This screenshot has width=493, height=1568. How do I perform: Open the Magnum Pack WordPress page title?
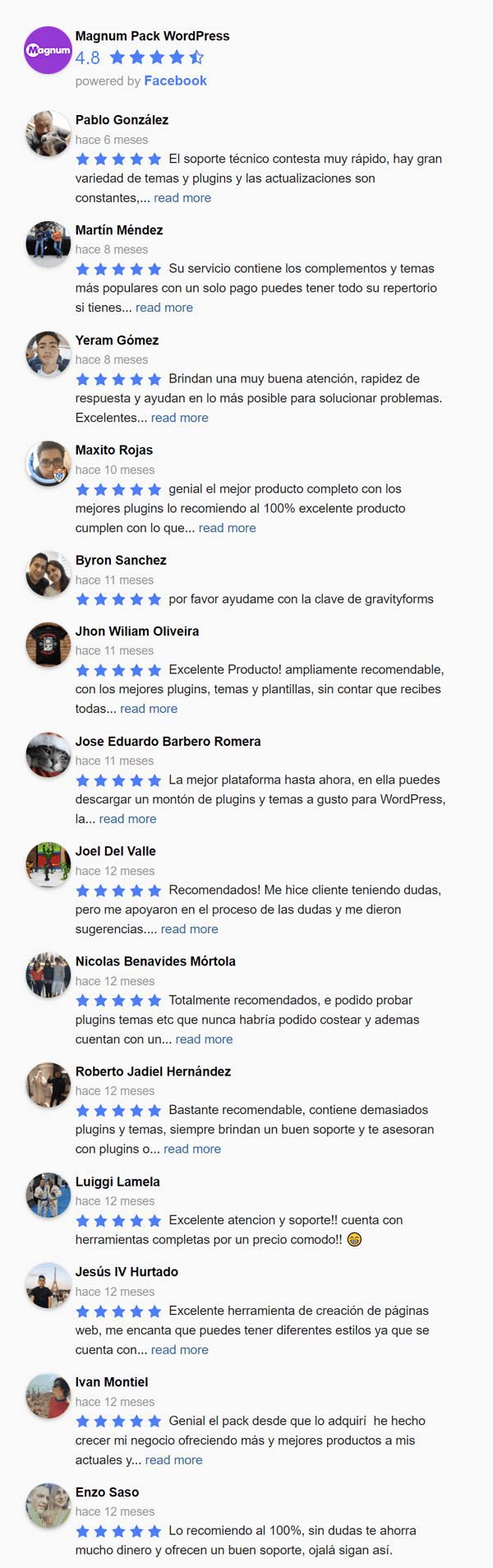point(152,36)
